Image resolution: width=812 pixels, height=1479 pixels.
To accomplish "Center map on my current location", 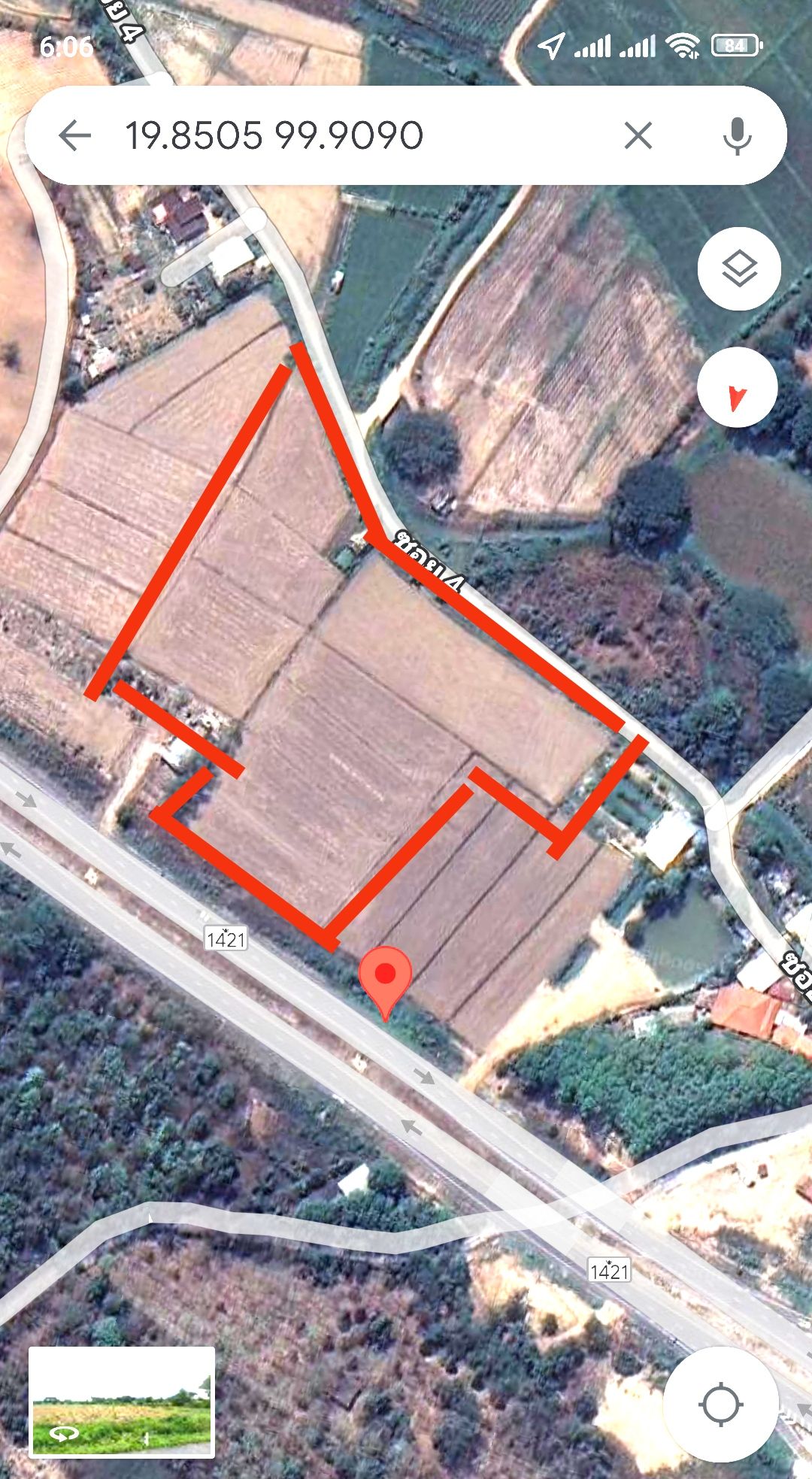I will [720, 1404].
